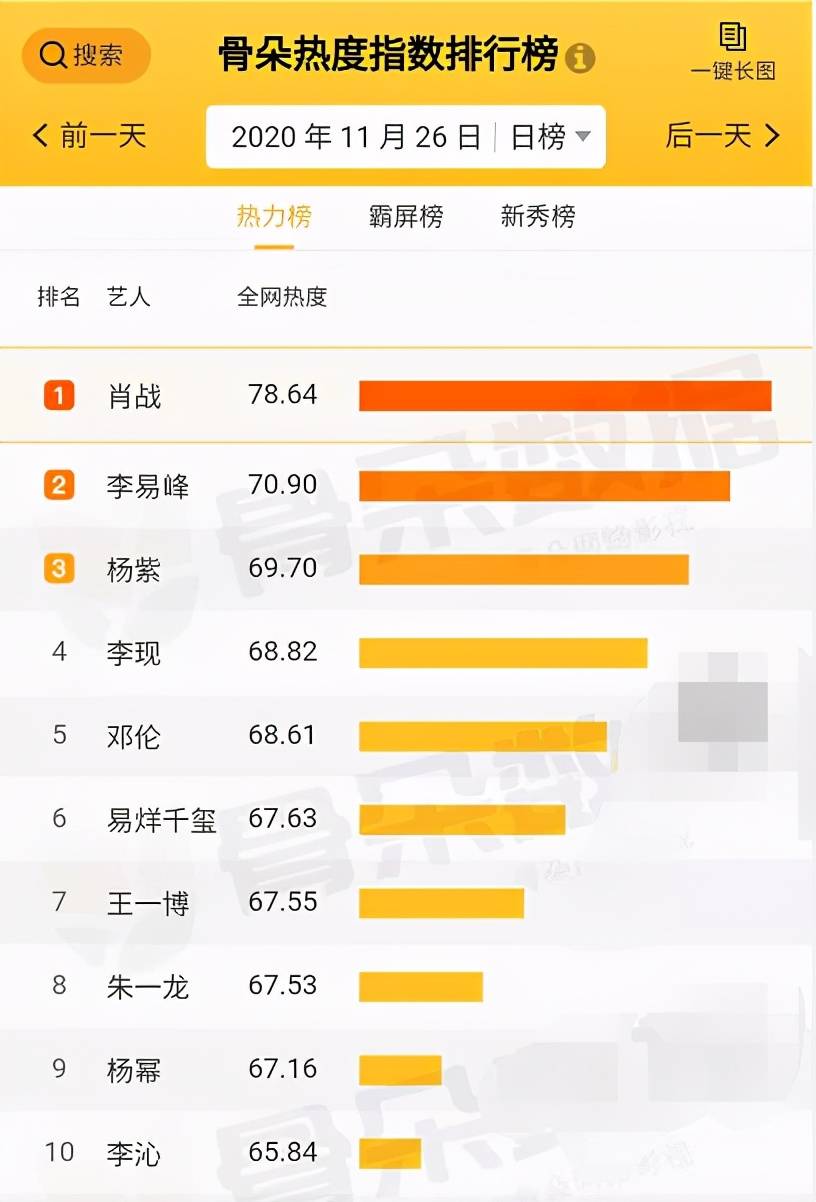Open 朱一龙 ranking entry
Screen dimensions: 816x1202
[148, 987]
